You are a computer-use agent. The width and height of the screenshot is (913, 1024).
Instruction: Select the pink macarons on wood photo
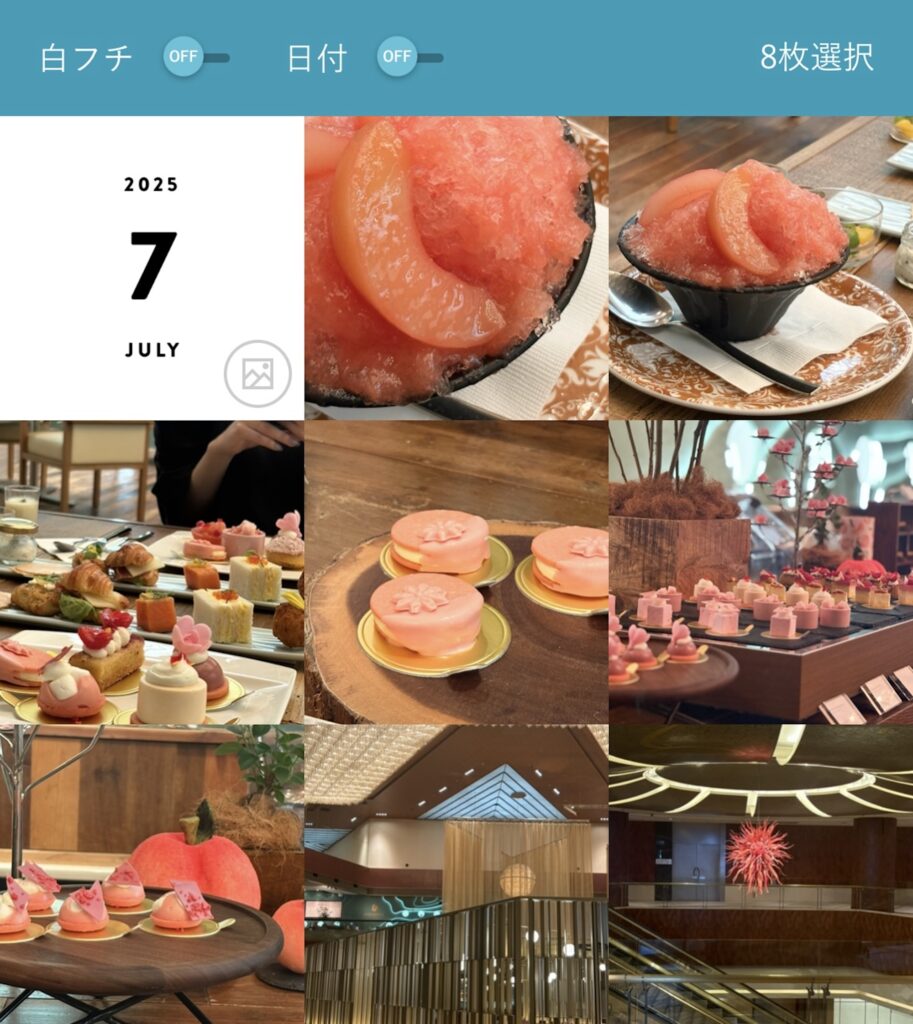click(456, 572)
